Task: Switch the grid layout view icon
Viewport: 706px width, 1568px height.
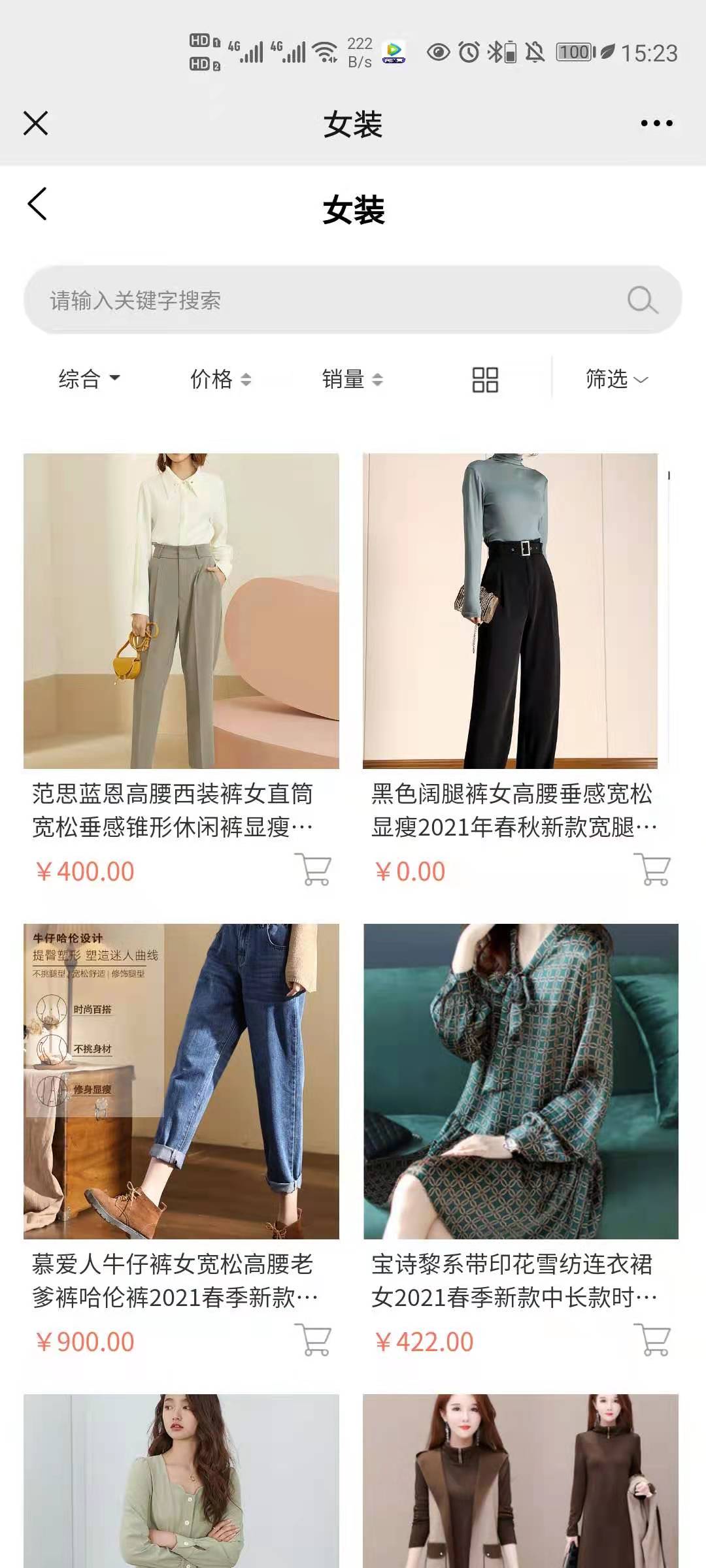Action: pos(485,380)
